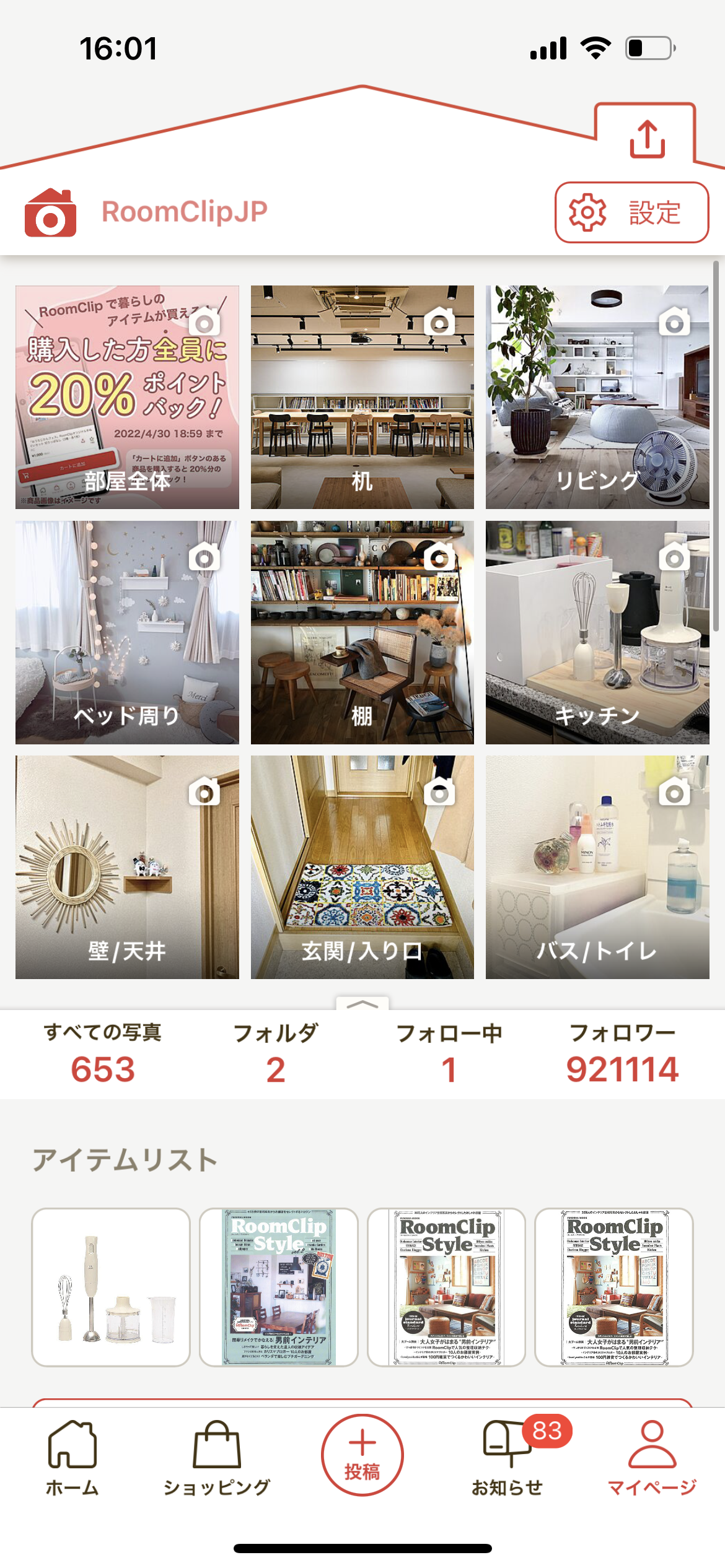
Task: Create a new post with 投稿
Action: [362, 1455]
